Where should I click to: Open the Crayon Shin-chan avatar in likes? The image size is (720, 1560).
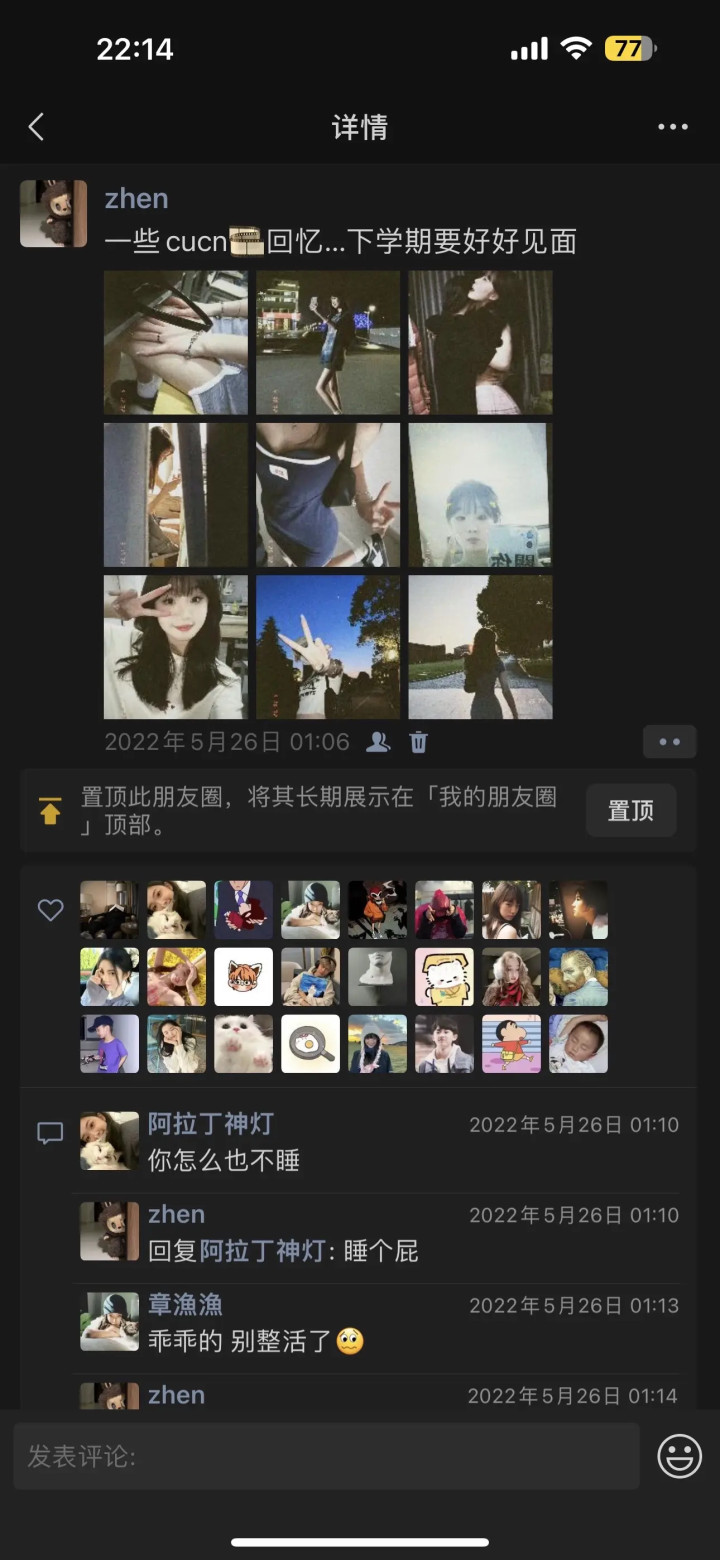click(x=511, y=1044)
